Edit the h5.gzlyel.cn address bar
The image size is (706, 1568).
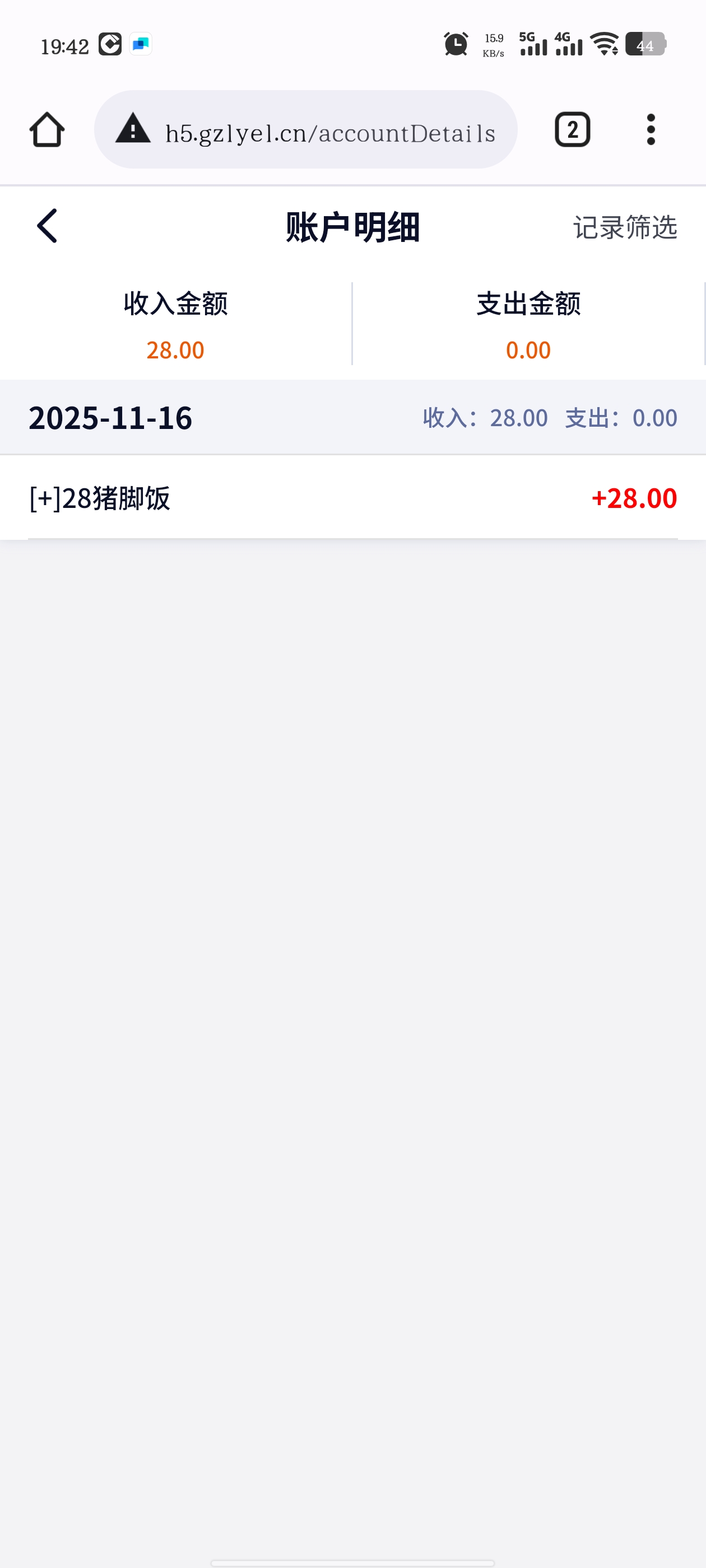pyautogui.click(x=329, y=132)
